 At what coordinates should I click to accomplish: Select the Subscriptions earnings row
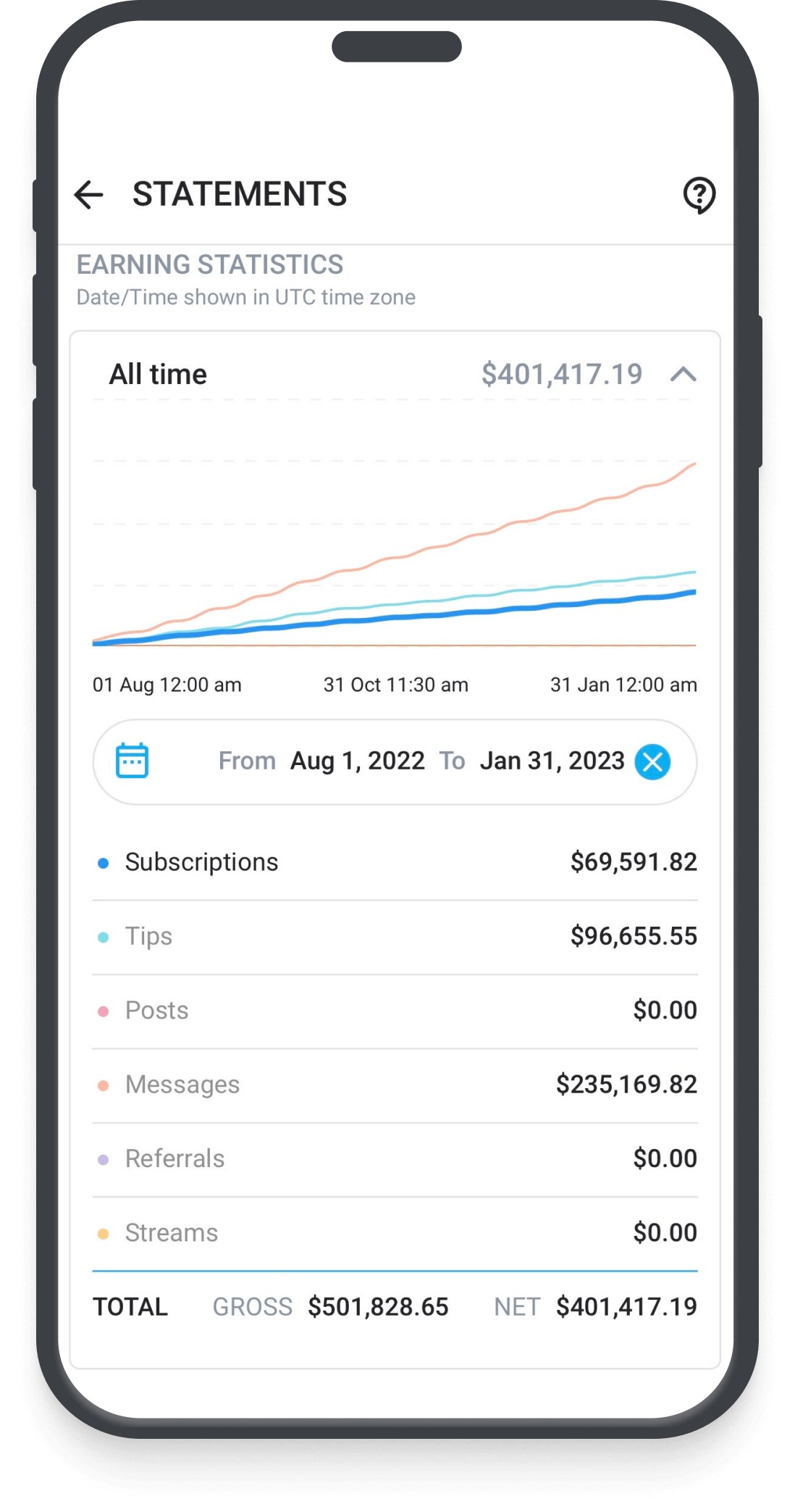(395, 862)
